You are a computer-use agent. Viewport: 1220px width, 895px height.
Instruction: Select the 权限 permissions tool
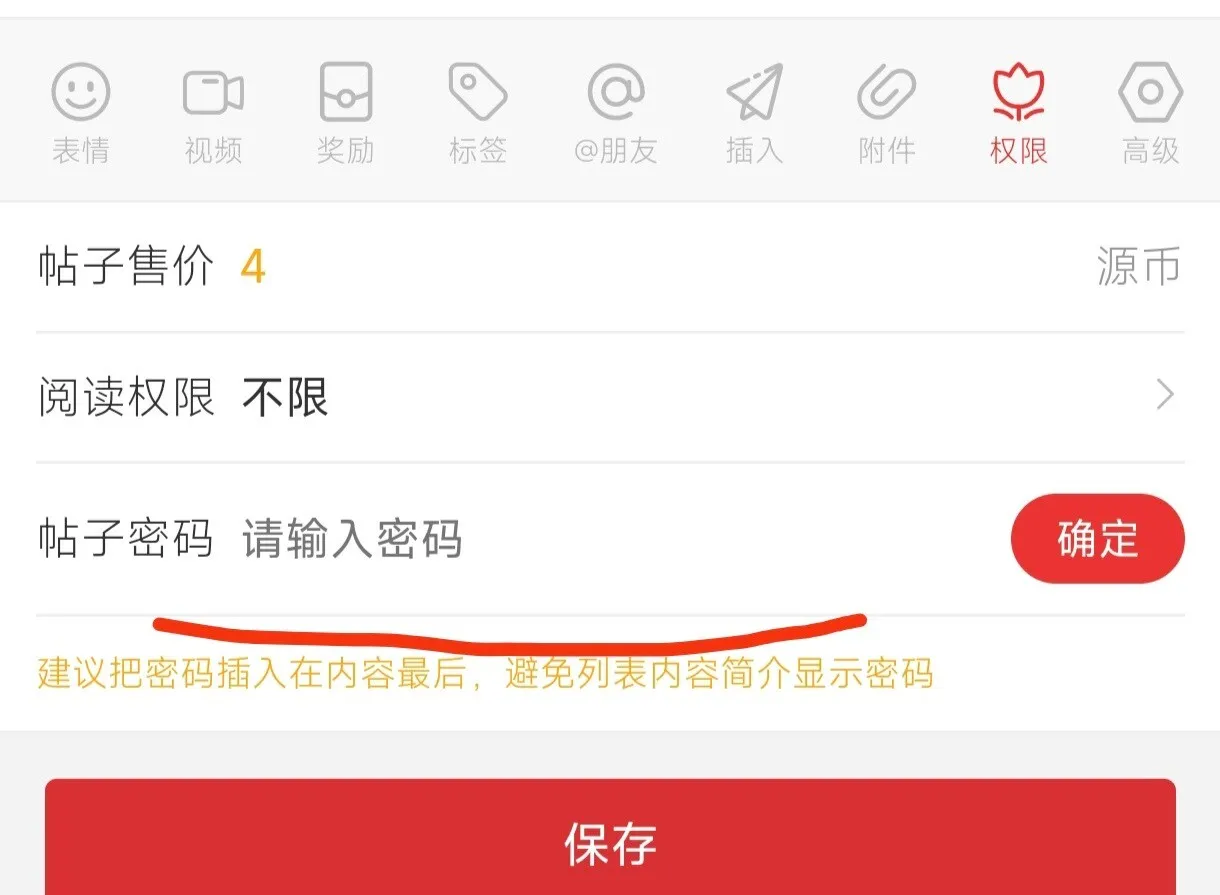1018,112
